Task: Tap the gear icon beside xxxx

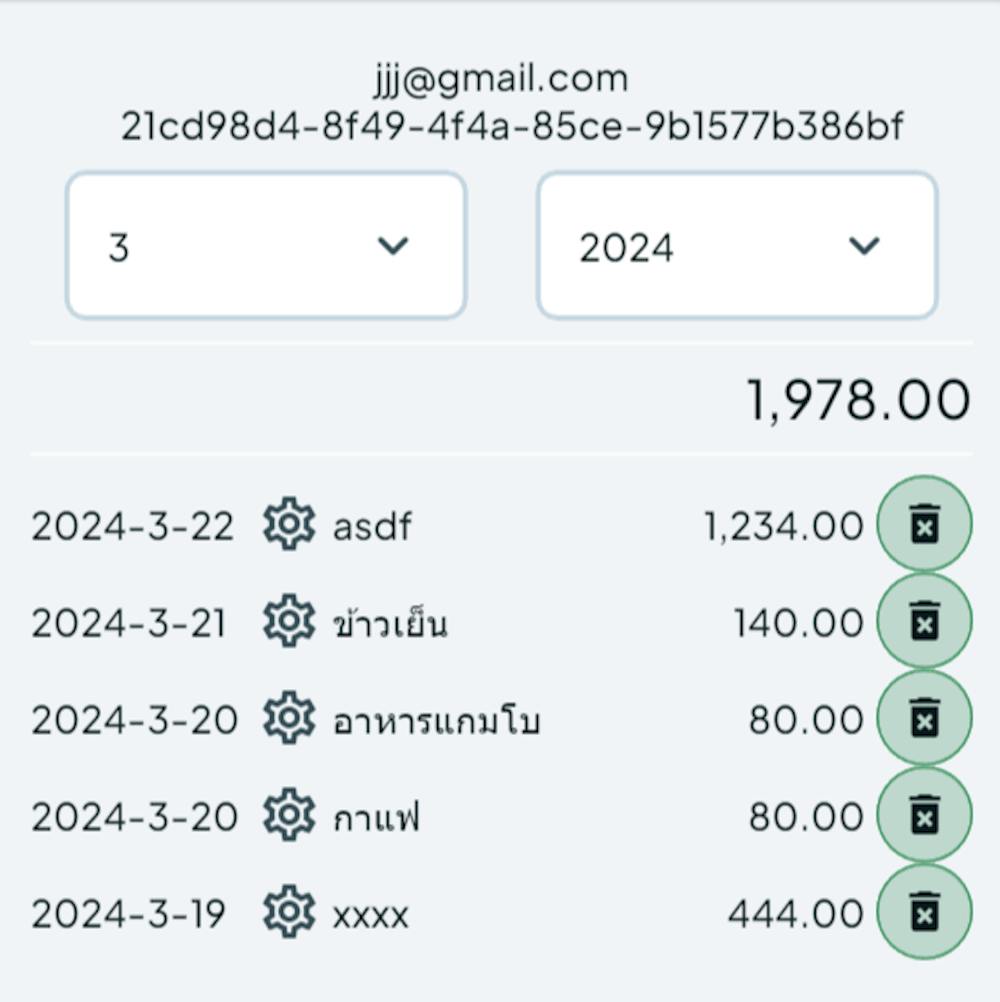Action: click(289, 912)
